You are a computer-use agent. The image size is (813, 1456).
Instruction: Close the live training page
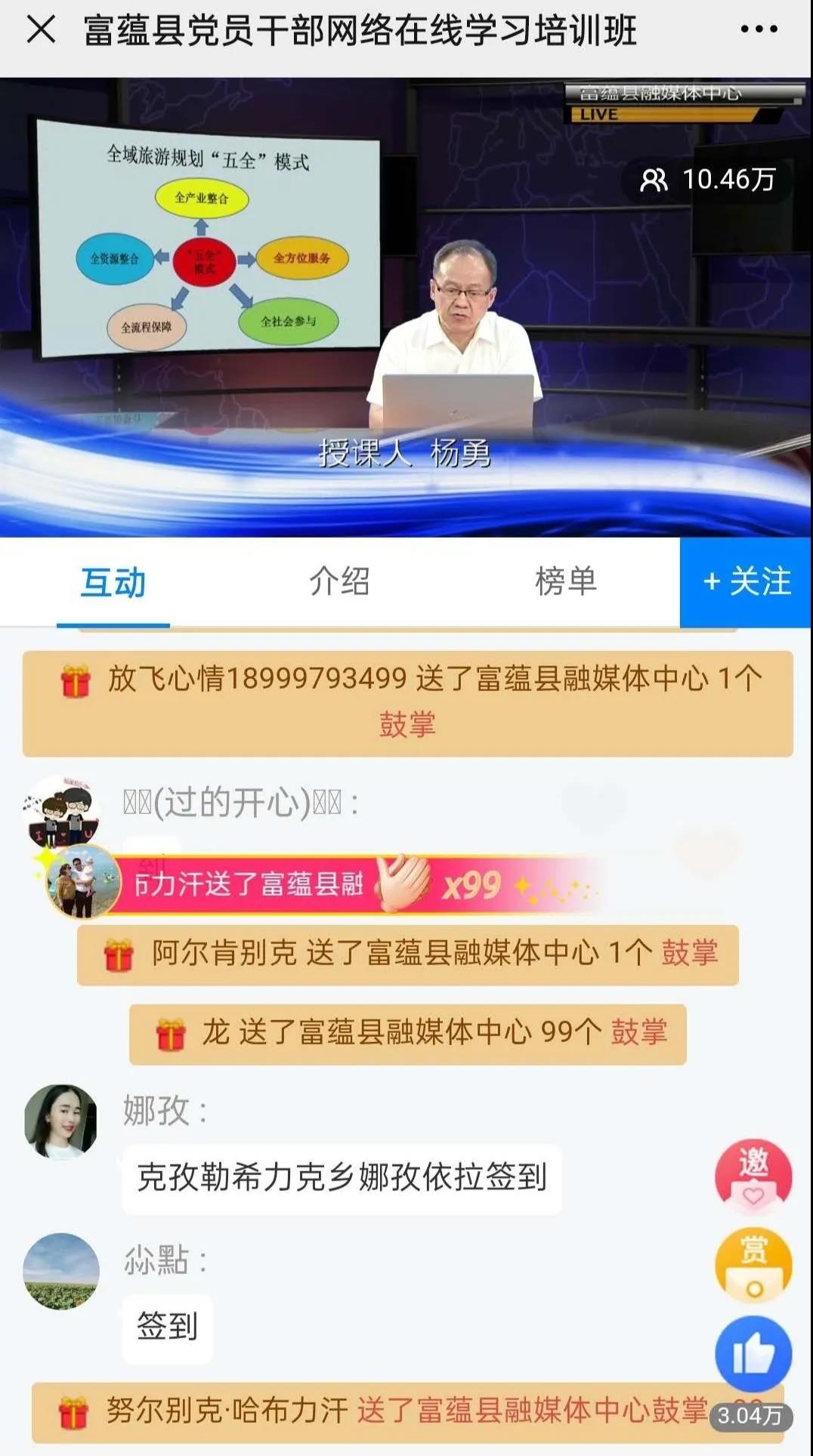click(41, 29)
